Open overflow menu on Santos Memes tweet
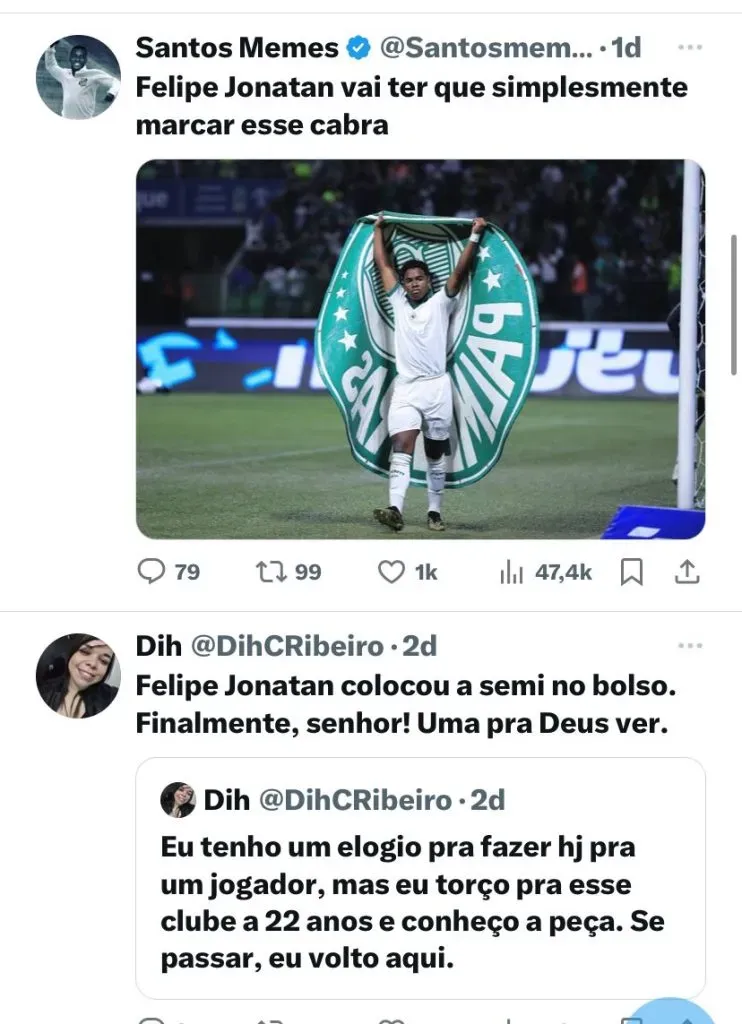Viewport: 742px width, 1024px height. (690, 47)
